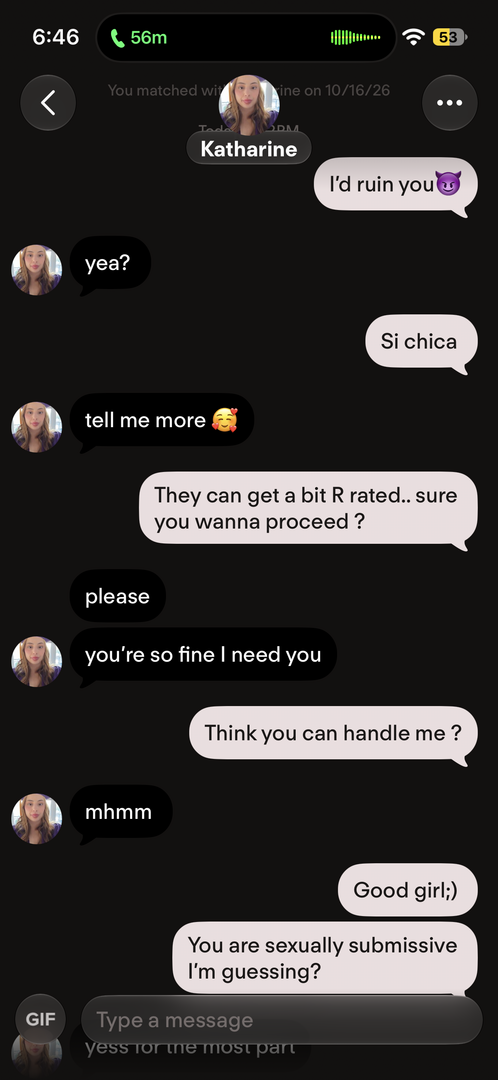498x1080 pixels.
Task: Tap the GIF button
Action: (x=41, y=1019)
